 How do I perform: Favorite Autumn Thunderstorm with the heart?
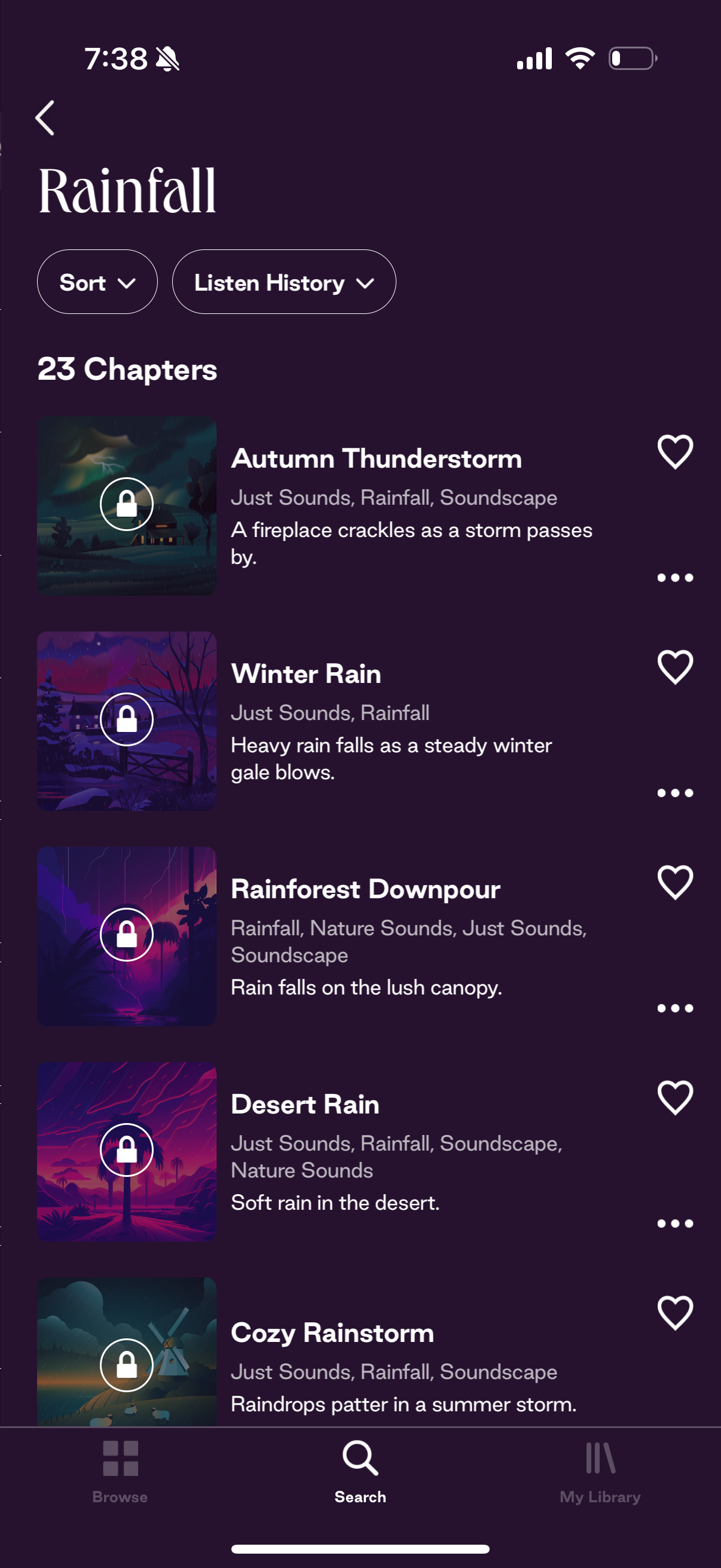[x=675, y=452]
